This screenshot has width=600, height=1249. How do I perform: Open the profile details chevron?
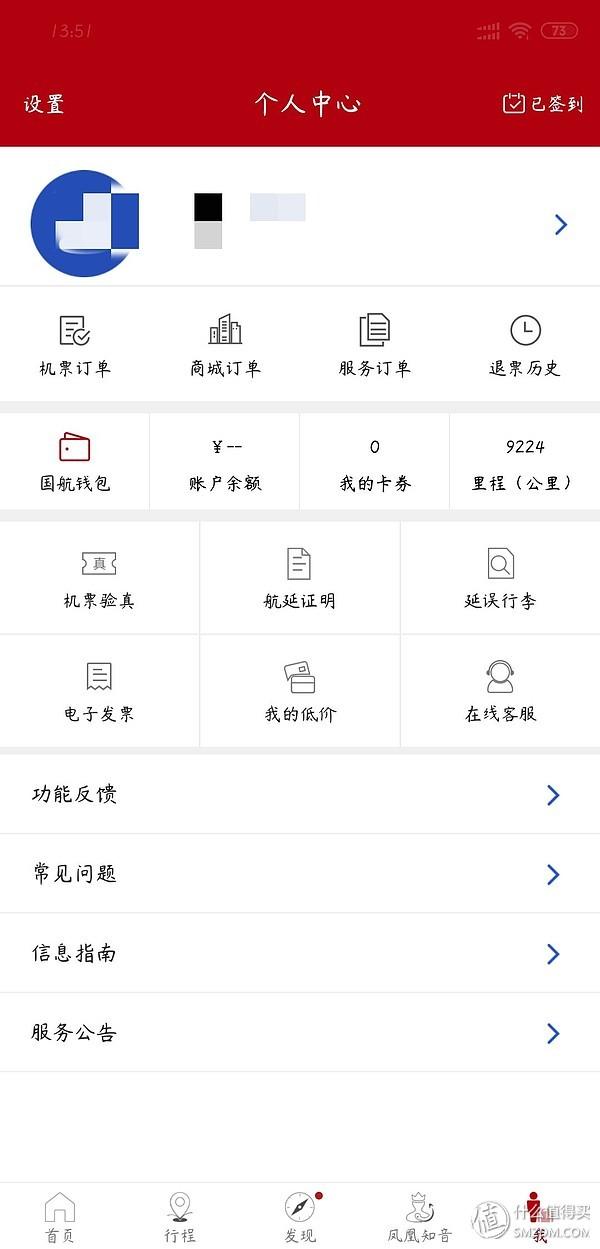click(x=561, y=225)
